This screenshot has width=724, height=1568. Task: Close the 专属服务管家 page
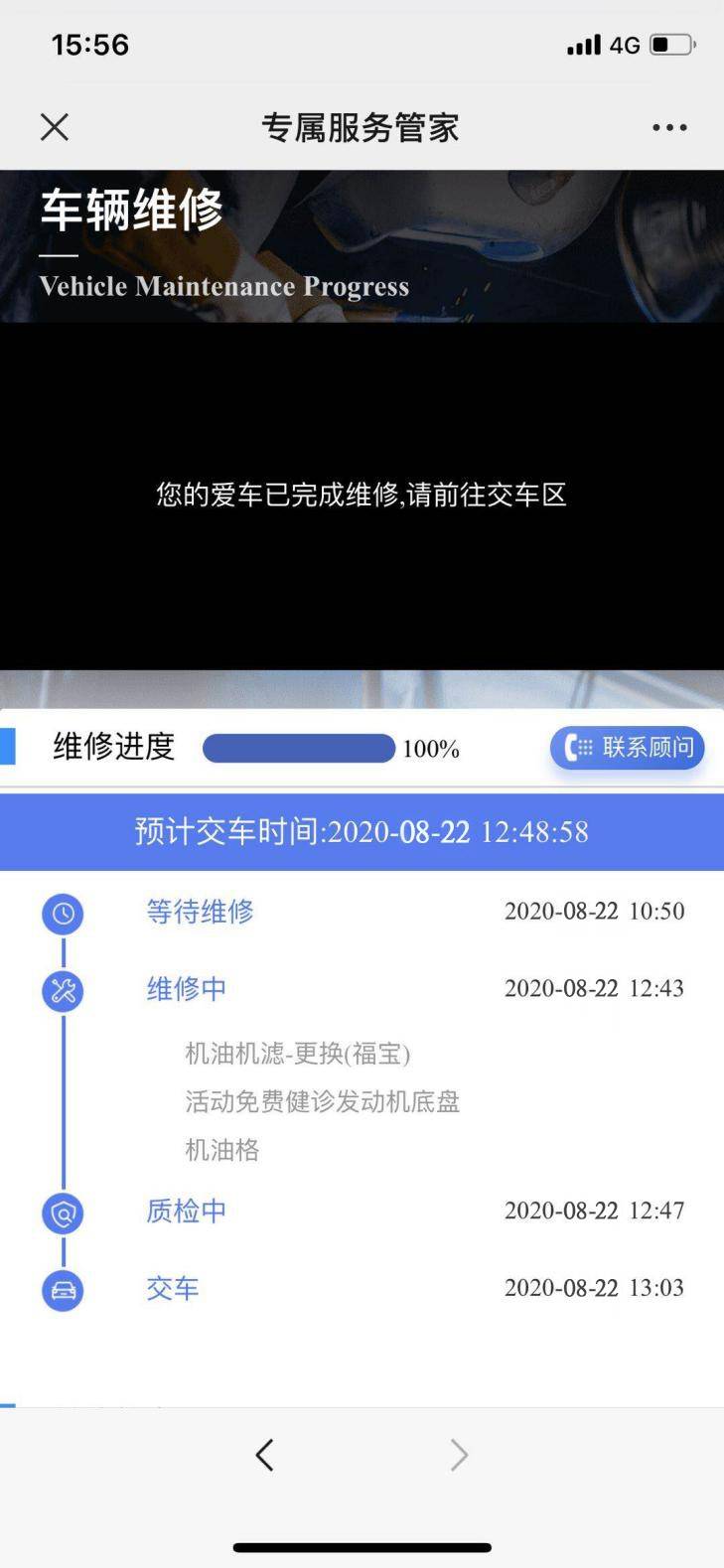pos(55,127)
